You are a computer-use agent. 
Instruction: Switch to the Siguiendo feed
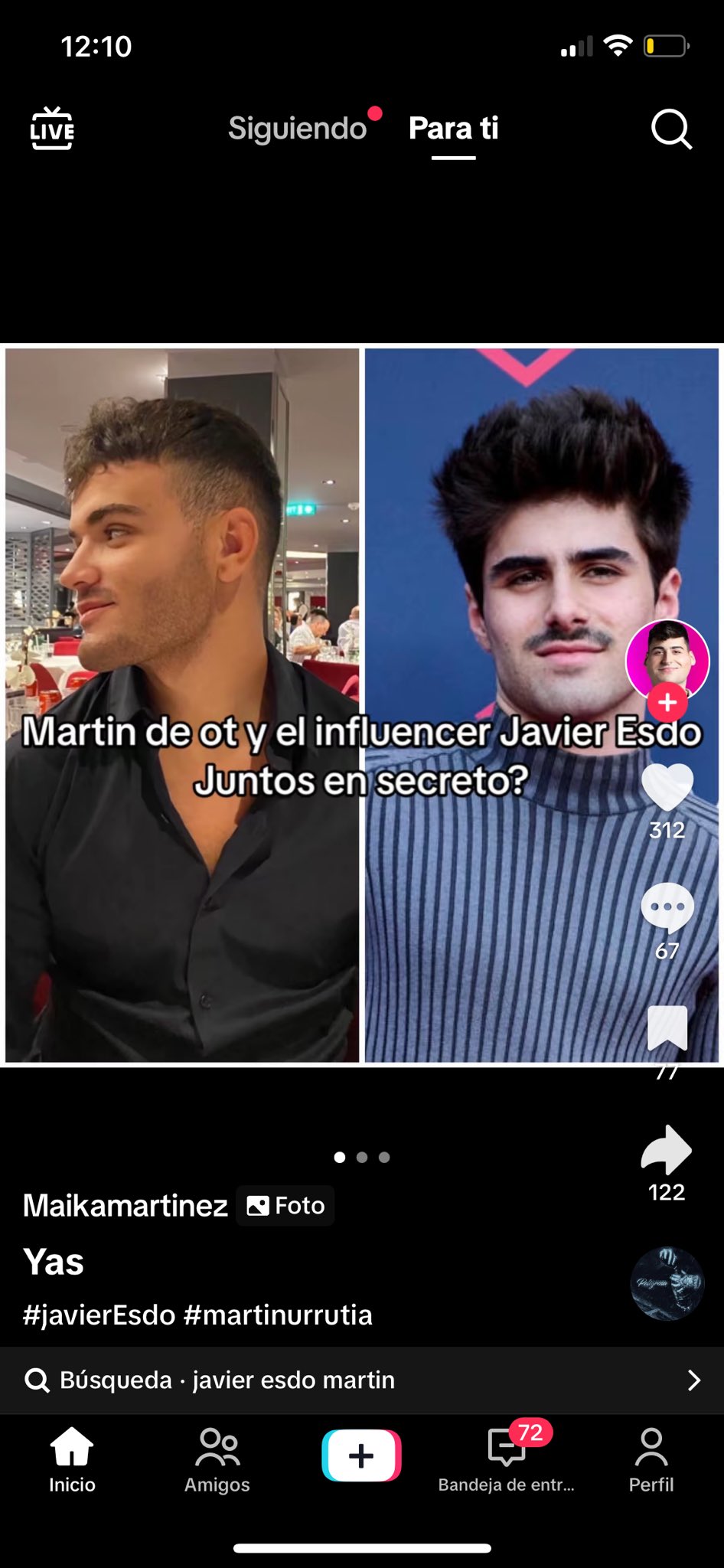tap(298, 129)
